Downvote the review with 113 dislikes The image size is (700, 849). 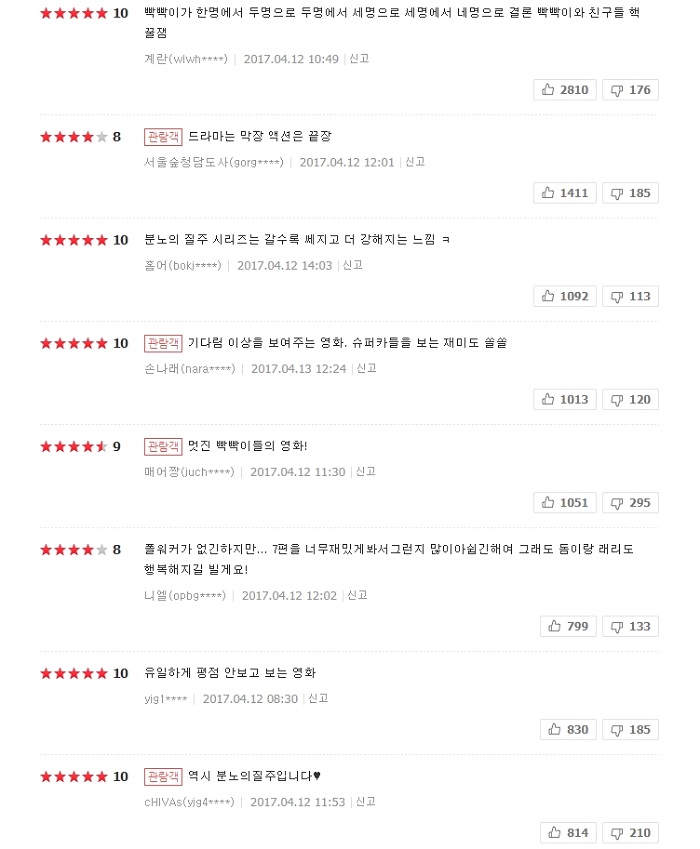click(x=630, y=296)
